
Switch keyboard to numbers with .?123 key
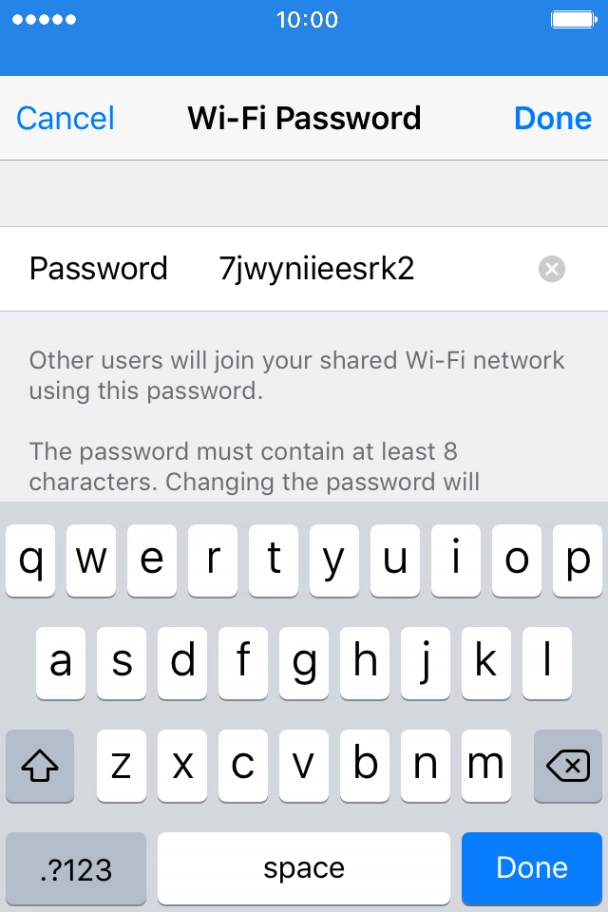76,868
